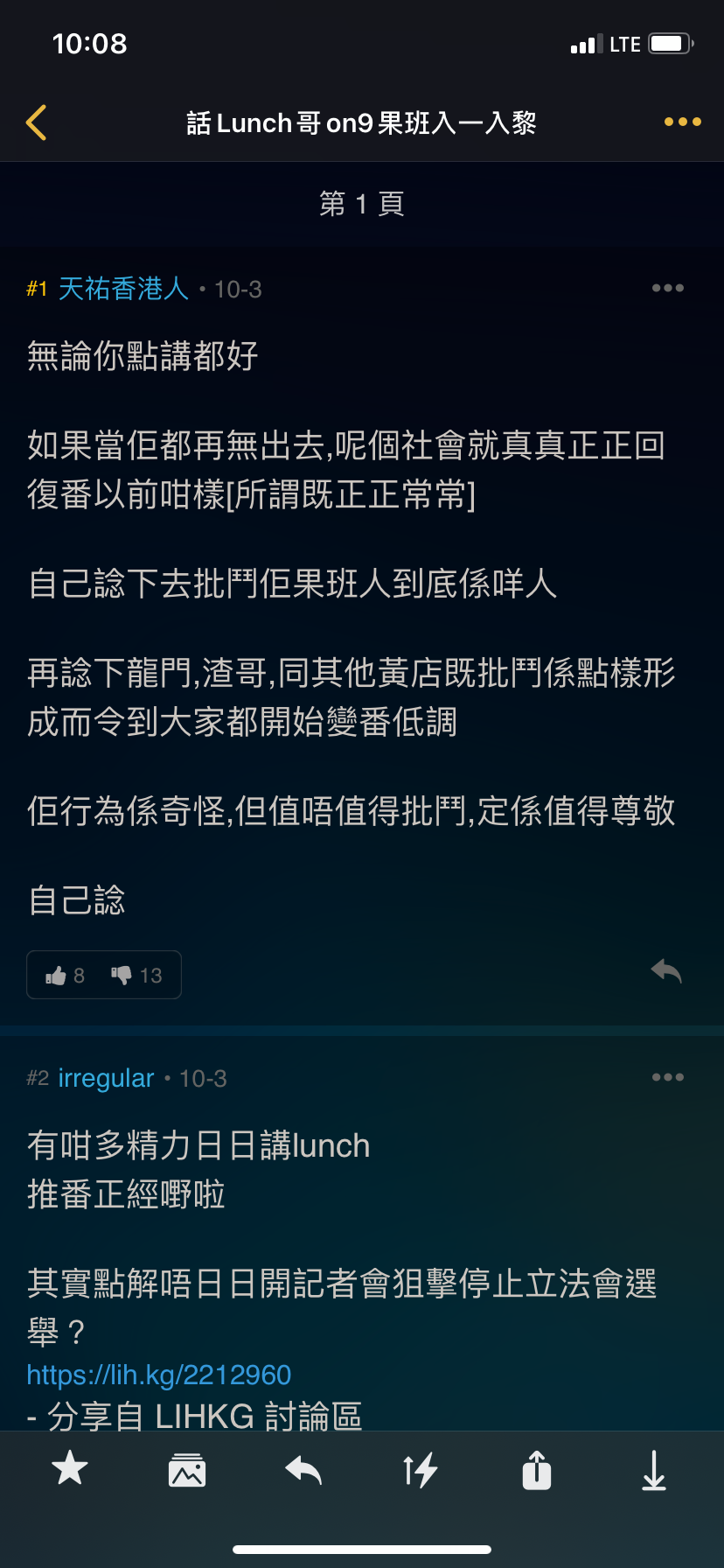
Task: Open the 第 1 頁 page selector
Action: (361, 203)
